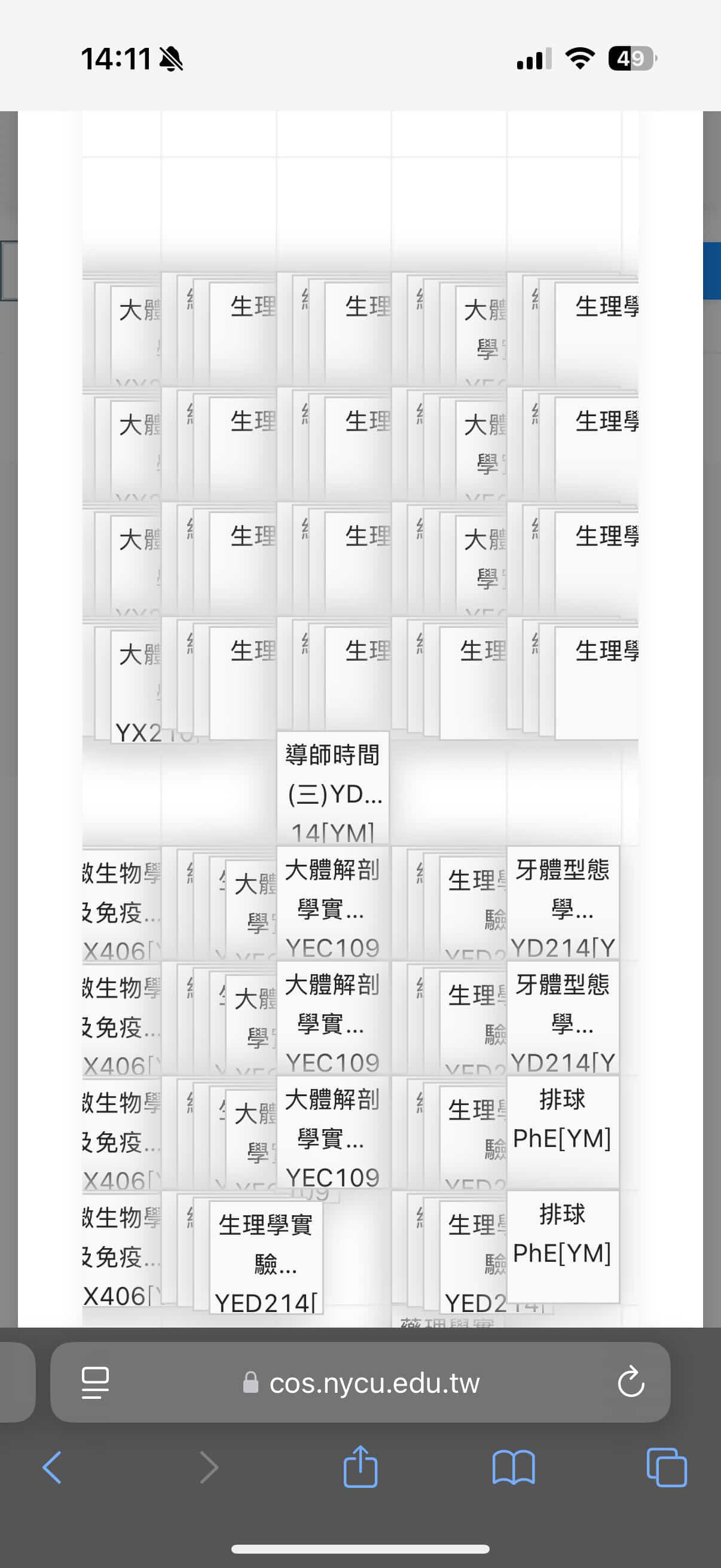Reload the cos.nycu.edu.tw page

tap(630, 1382)
